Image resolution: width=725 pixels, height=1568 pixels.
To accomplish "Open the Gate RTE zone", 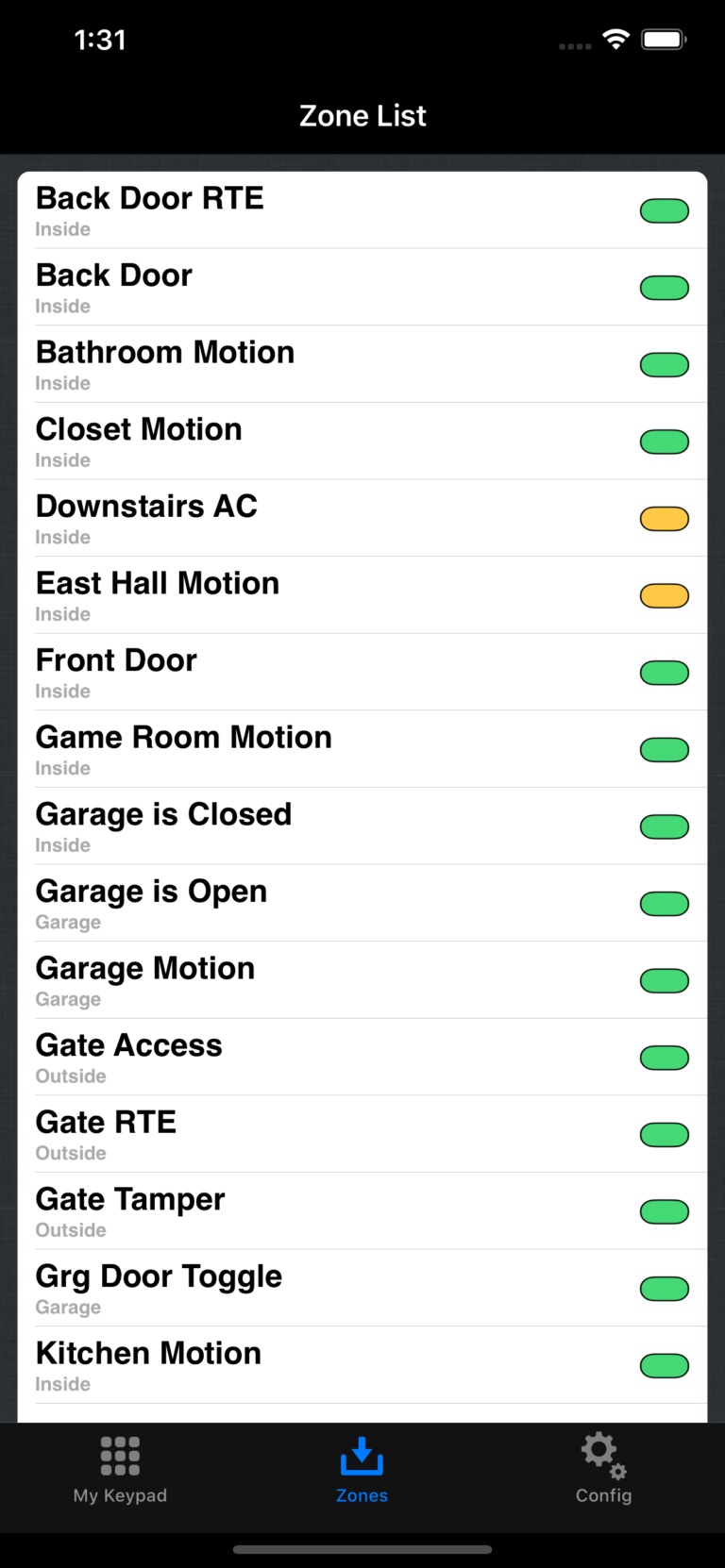I will click(x=362, y=1135).
